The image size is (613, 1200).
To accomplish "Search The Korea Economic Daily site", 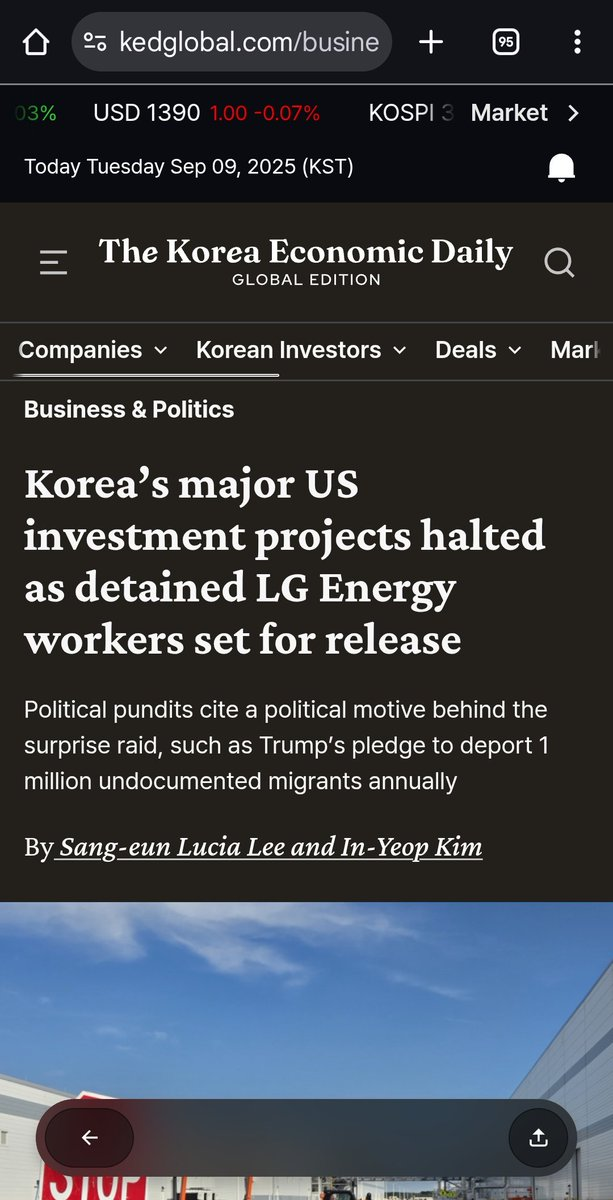I will (x=559, y=263).
